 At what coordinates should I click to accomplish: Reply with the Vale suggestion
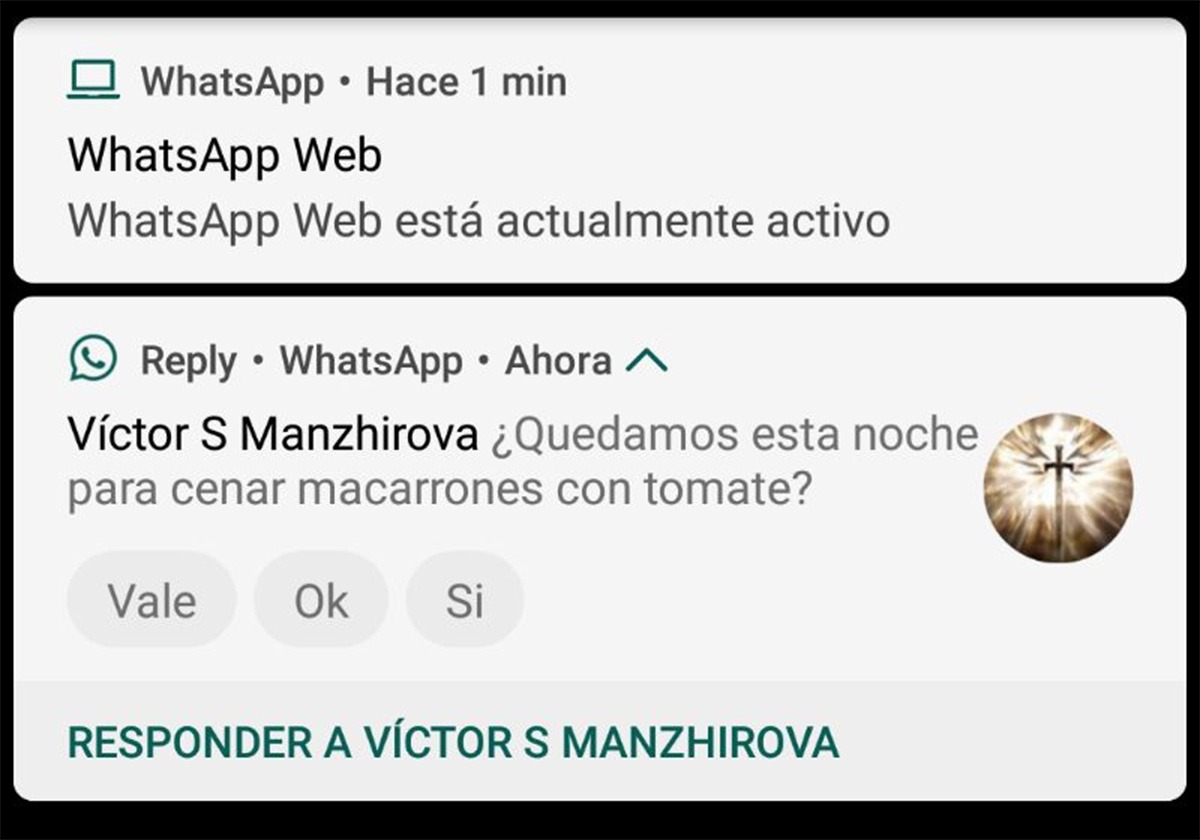click(x=152, y=601)
